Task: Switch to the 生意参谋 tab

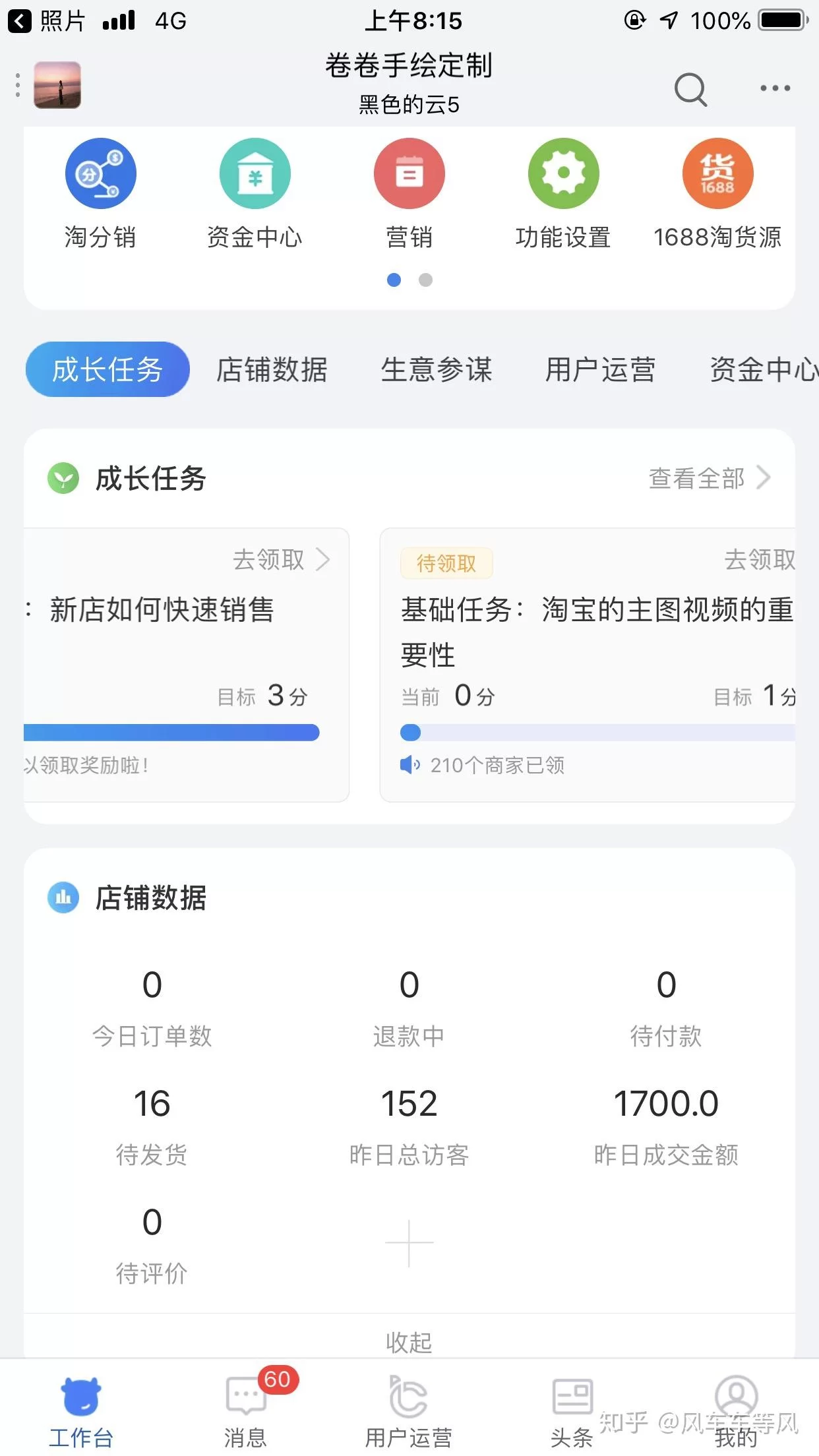Action: (437, 369)
